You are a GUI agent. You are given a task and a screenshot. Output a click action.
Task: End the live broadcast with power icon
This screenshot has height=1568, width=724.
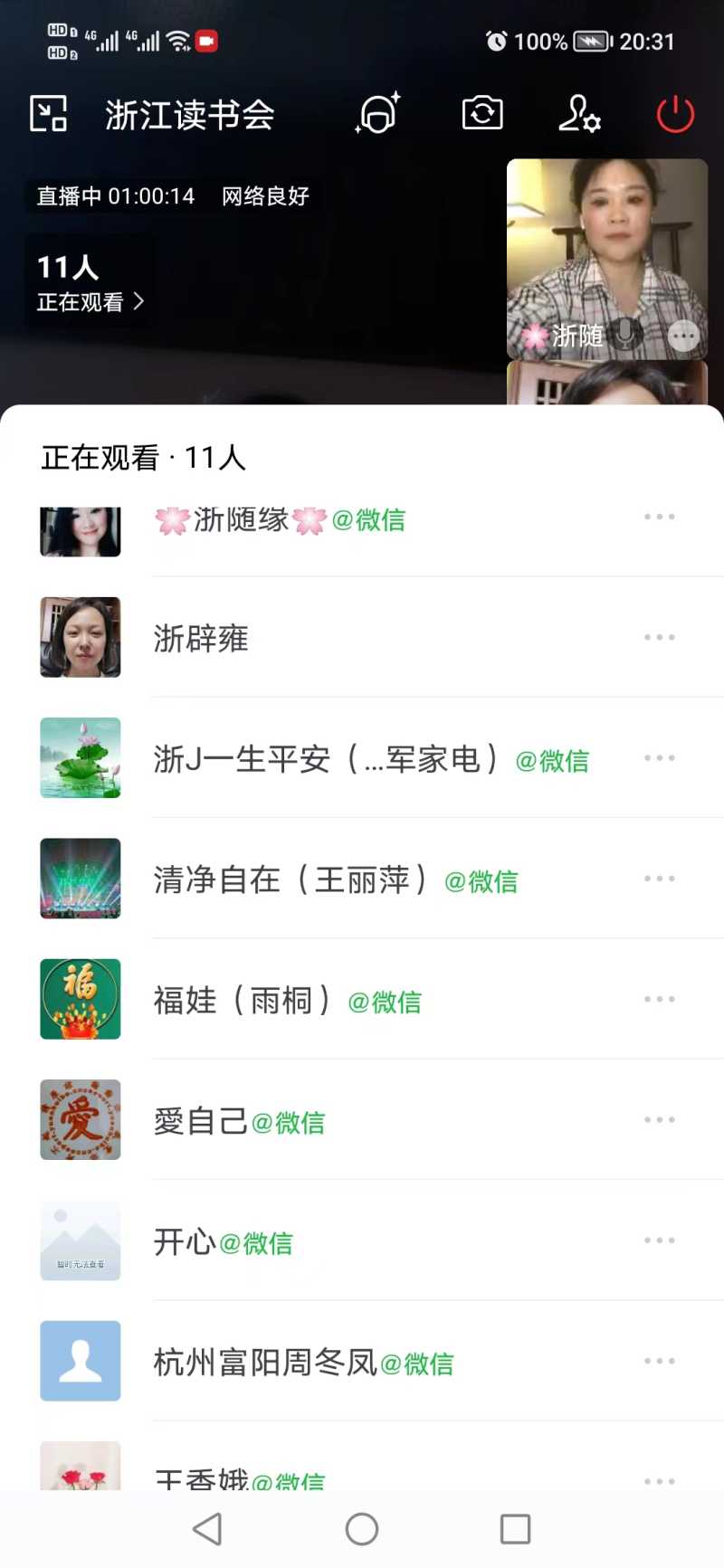coord(675,114)
